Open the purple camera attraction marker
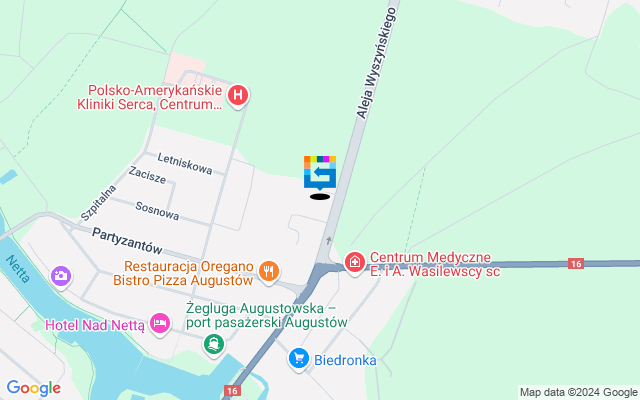The width and height of the screenshot is (640, 400). pos(61,275)
